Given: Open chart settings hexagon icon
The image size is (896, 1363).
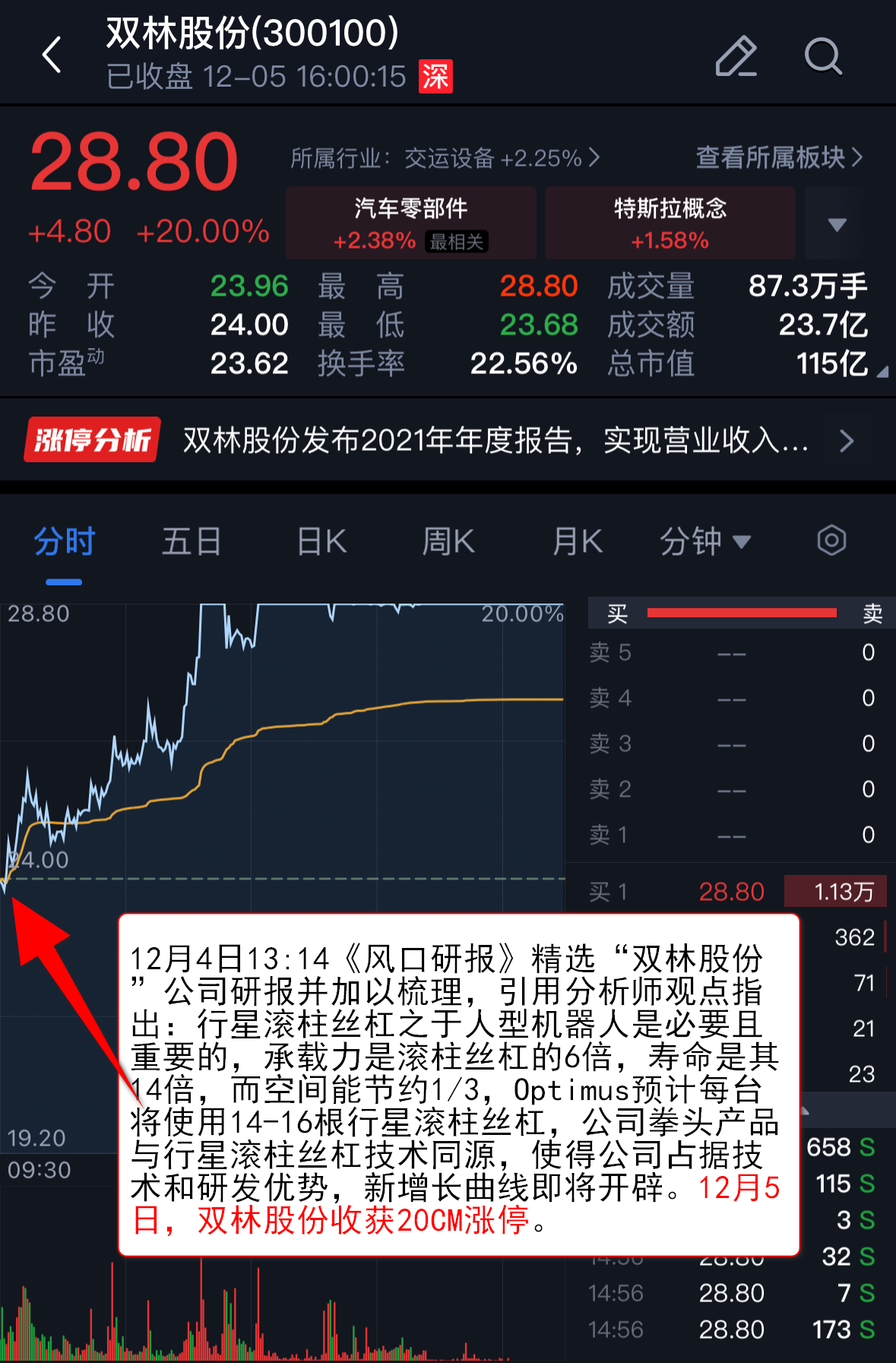Looking at the screenshot, I should pyautogui.click(x=831, y=541).
